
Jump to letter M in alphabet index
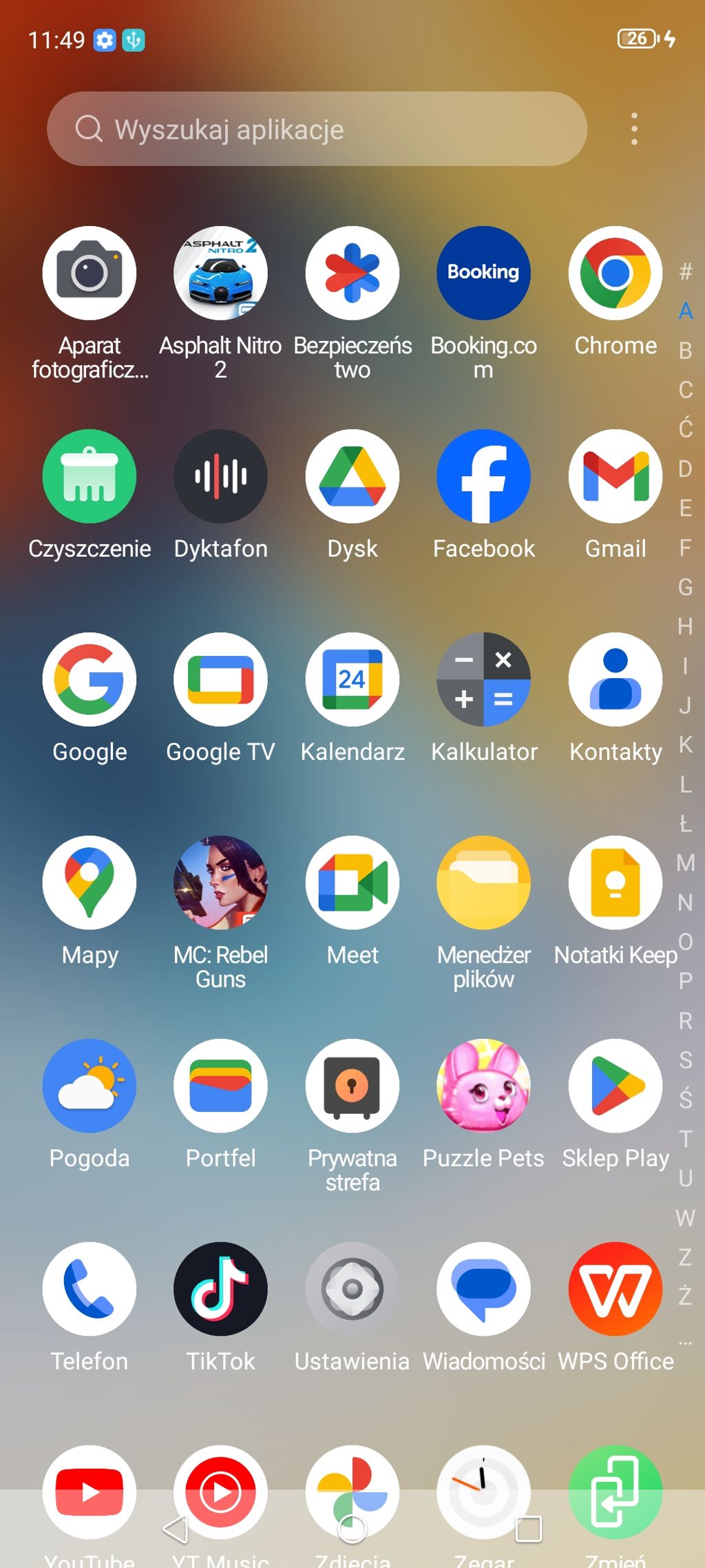point(685,863)
